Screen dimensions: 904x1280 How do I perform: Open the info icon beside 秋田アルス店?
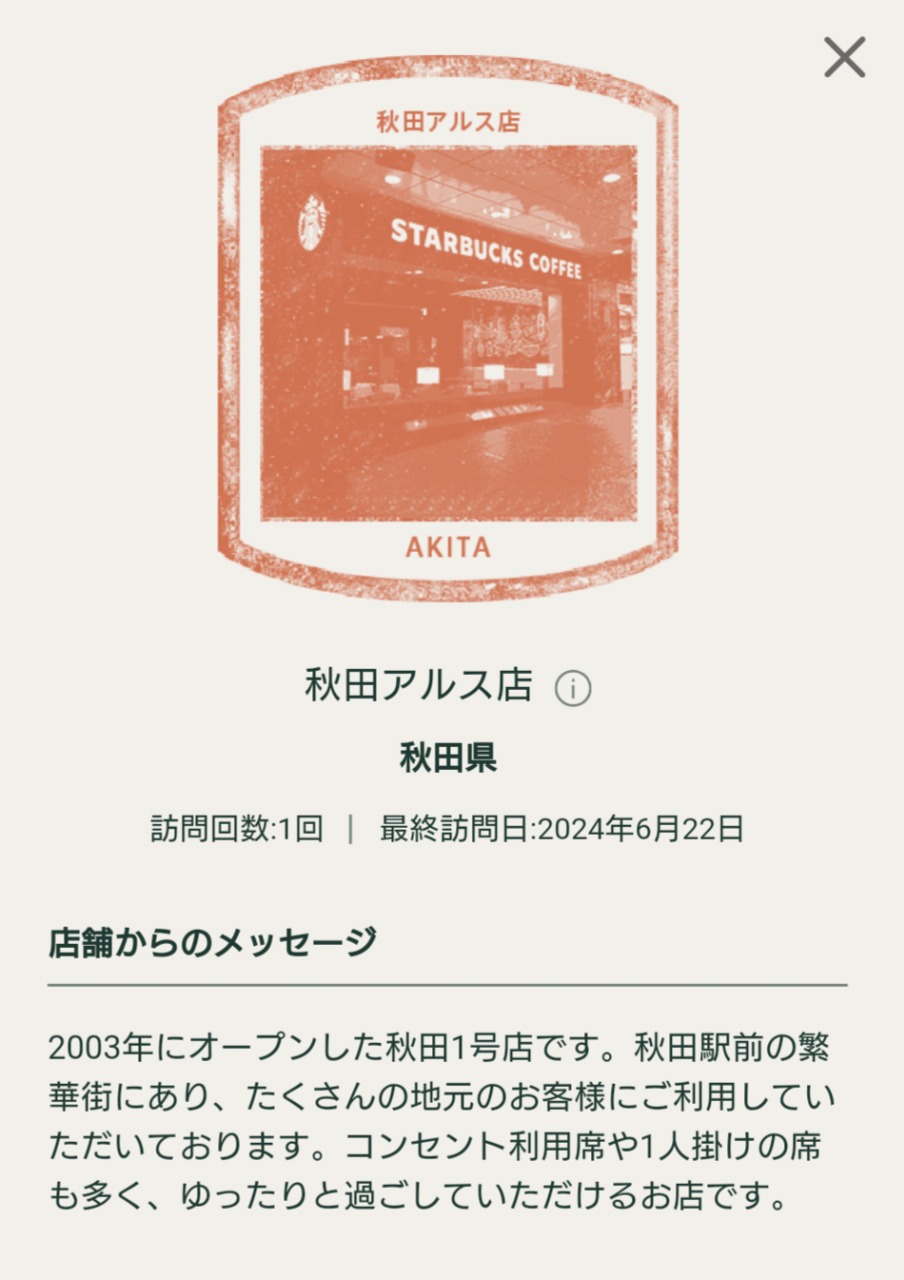[573, 689]
